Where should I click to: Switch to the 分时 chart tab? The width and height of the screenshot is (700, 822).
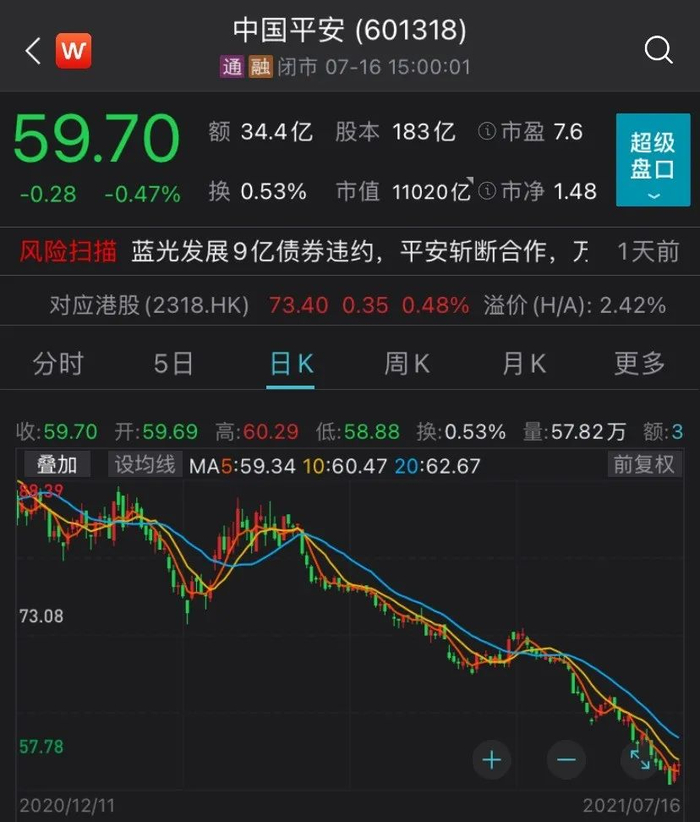pos(58,363)
